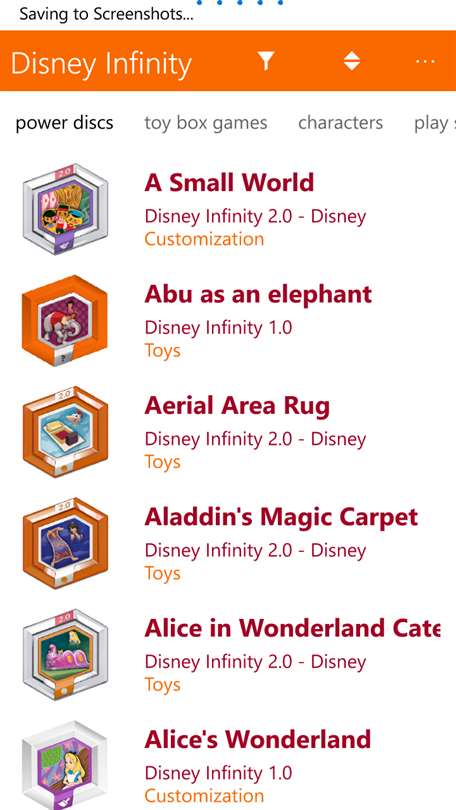Open the A Small World disc
456x810 pixels.
point(228,209)
